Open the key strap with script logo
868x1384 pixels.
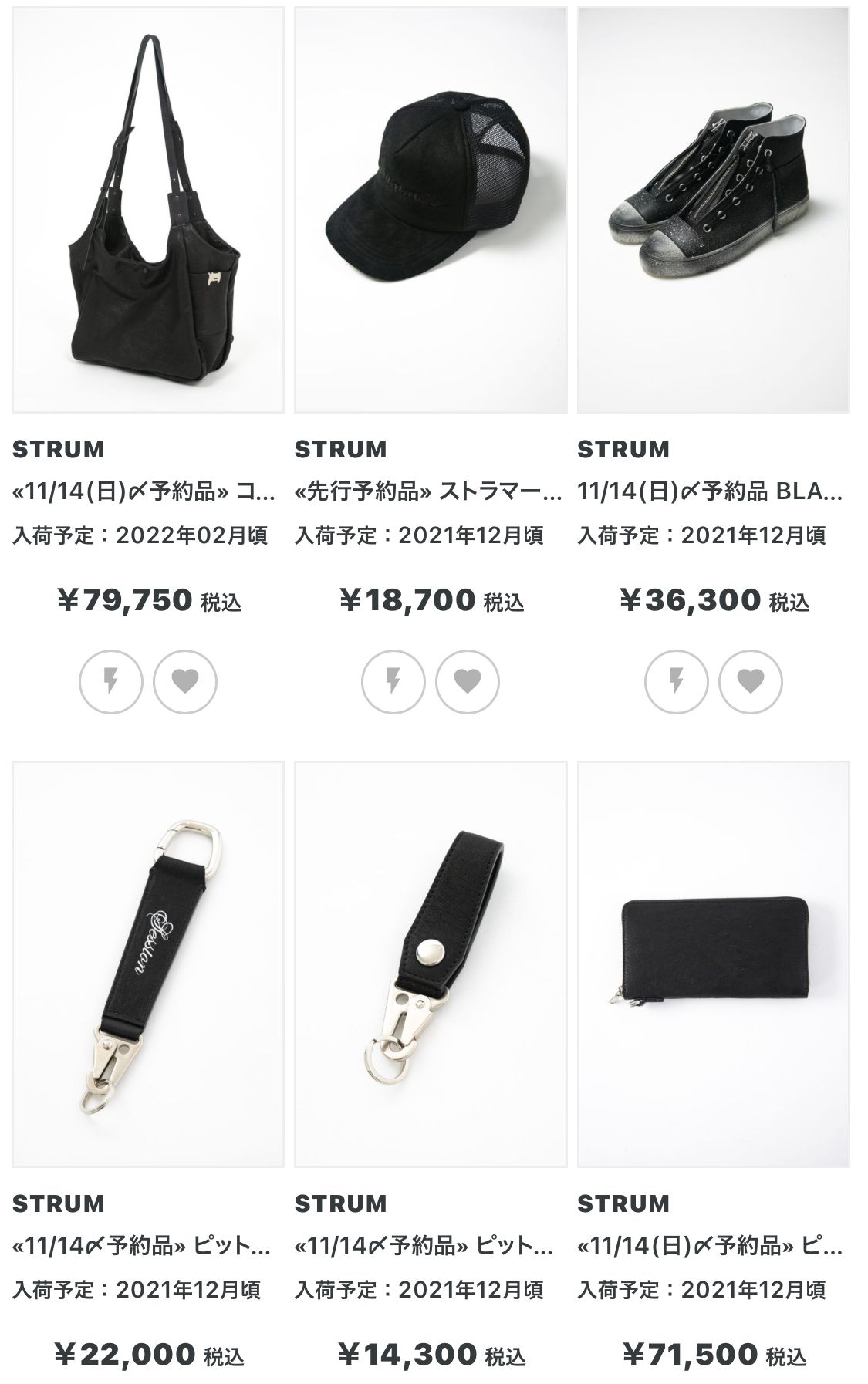tap(147, 964)
